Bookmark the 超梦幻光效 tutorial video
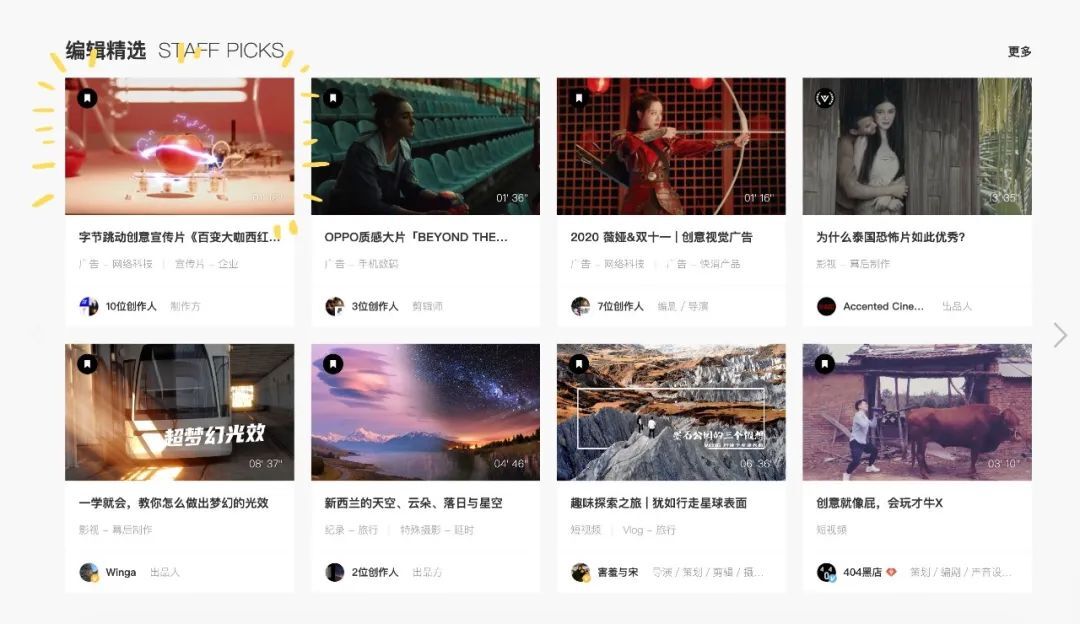1080x624 pixels. click(87, 364)
